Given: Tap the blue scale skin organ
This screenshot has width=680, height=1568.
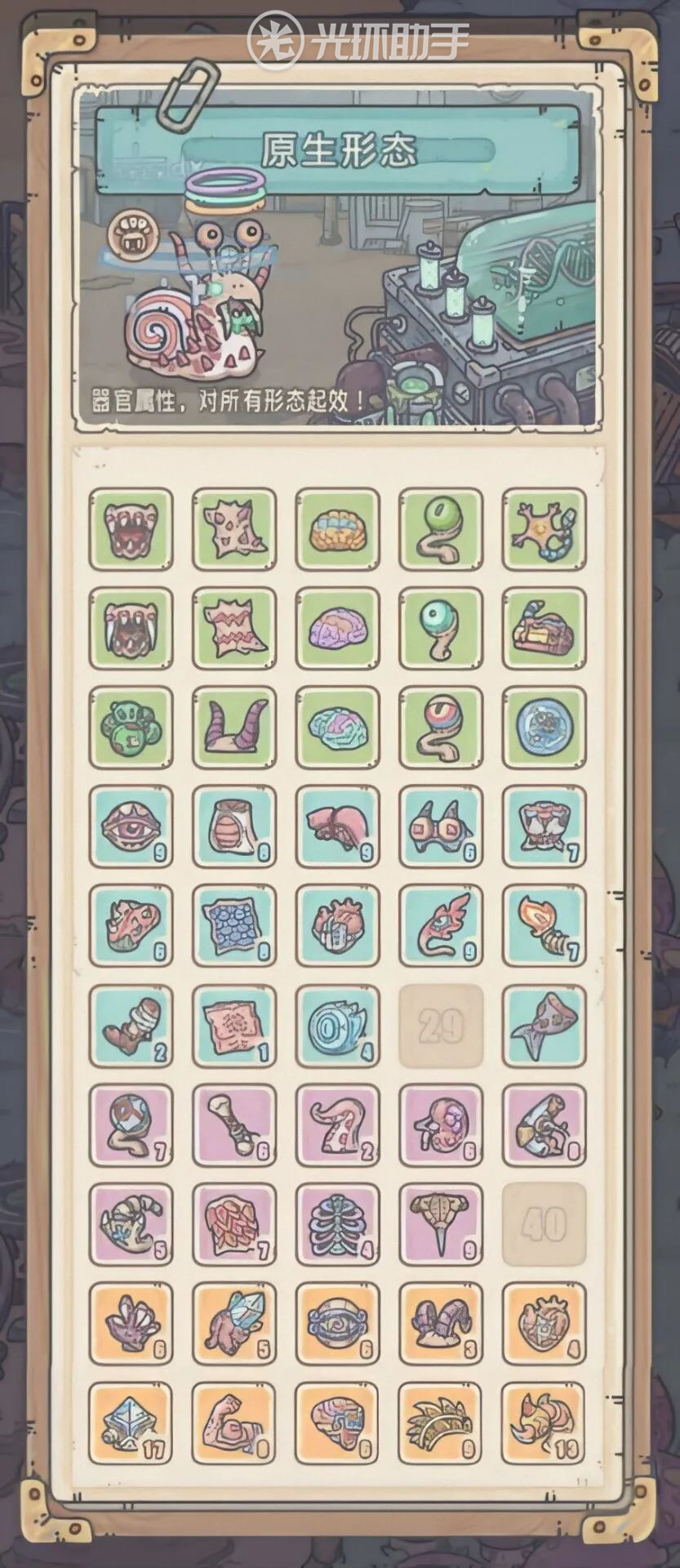Looking at the screenshot, I should 234,925.
